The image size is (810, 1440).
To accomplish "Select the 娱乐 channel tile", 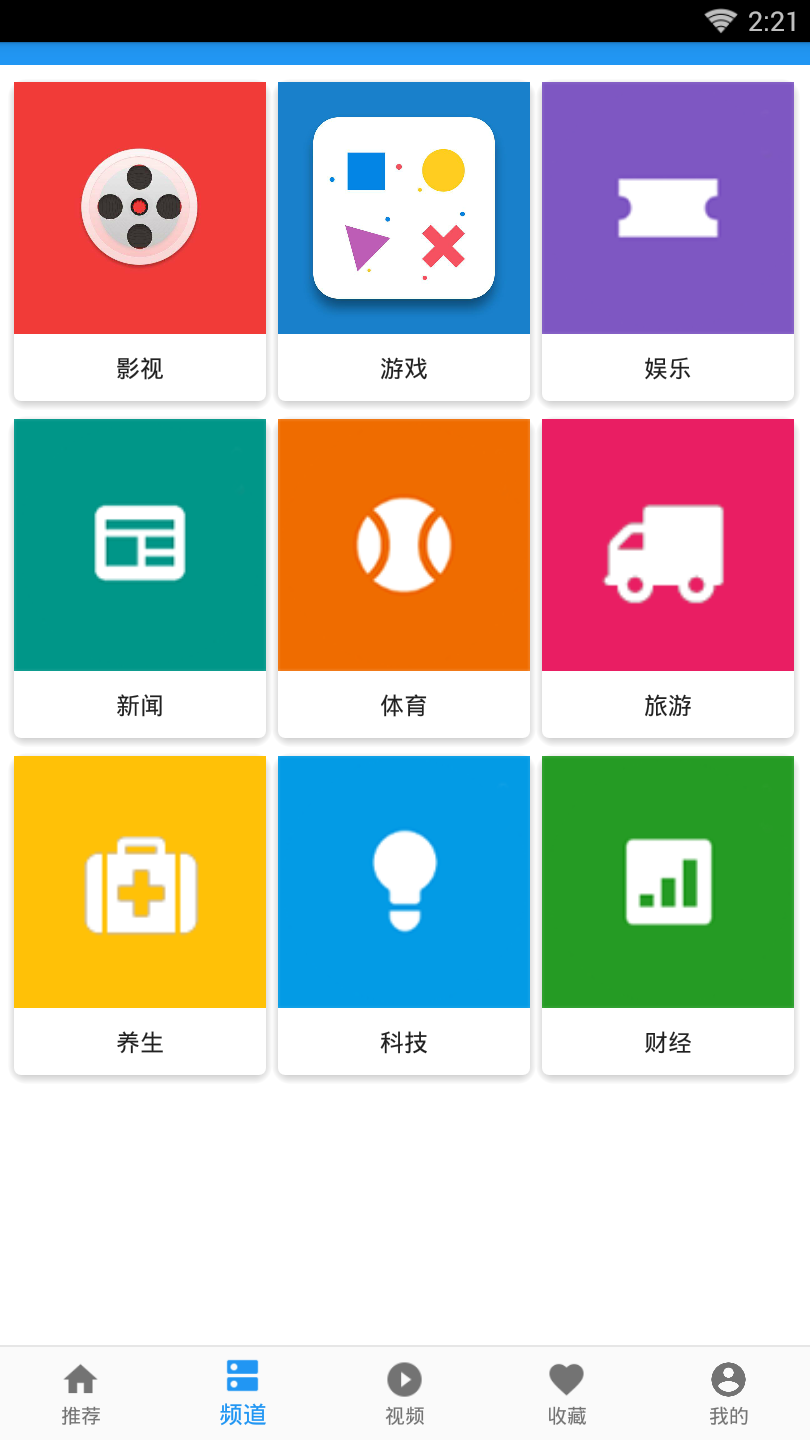I will coord(668,240).
